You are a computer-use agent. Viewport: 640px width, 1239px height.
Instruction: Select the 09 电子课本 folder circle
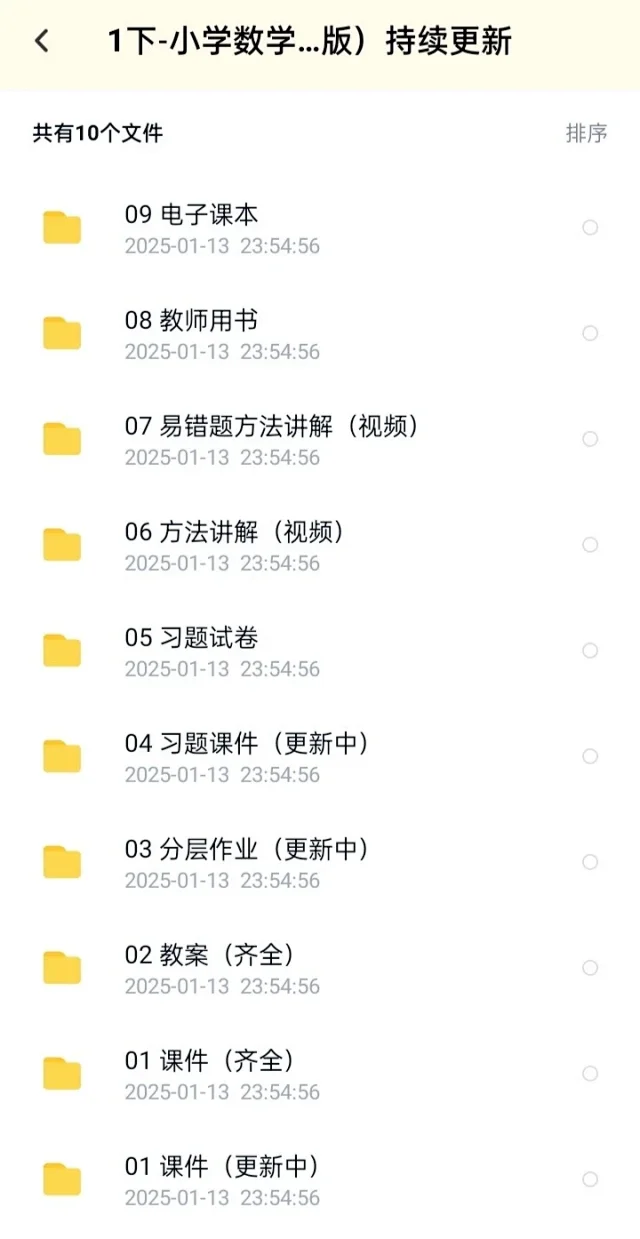pyautogui.click(x=590, y=228)
